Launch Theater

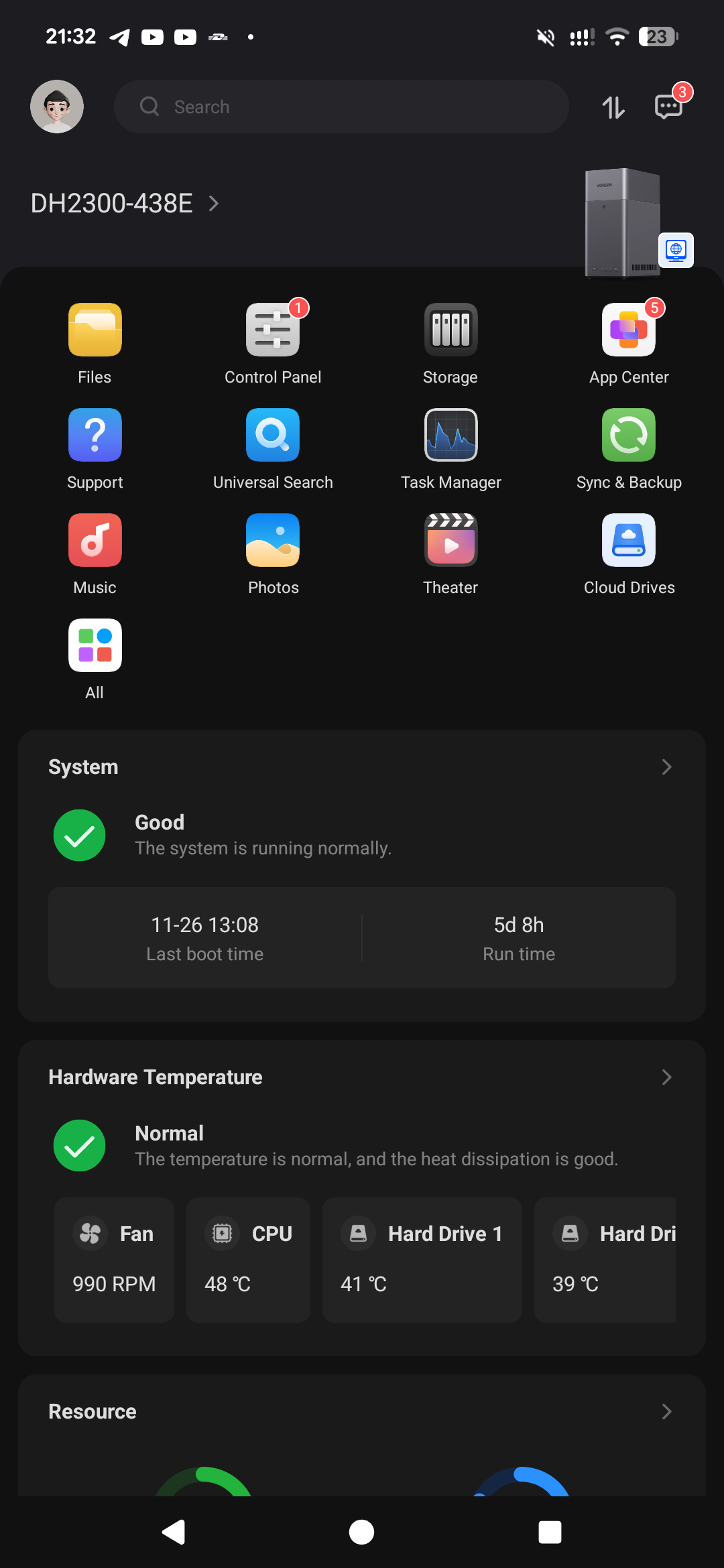[450, 540]
